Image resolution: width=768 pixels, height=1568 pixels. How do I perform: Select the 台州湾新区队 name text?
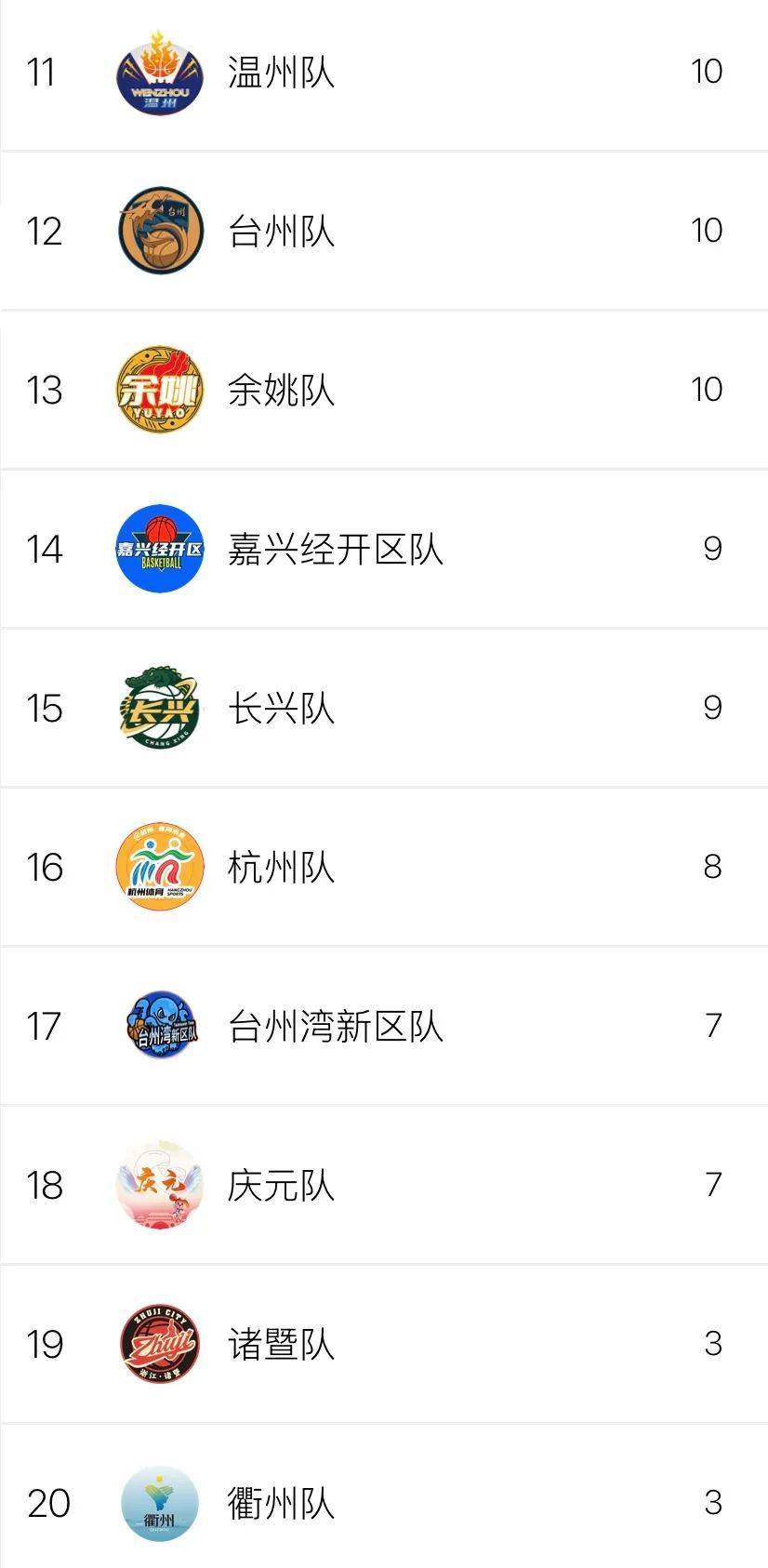(x=337, y=1026)
